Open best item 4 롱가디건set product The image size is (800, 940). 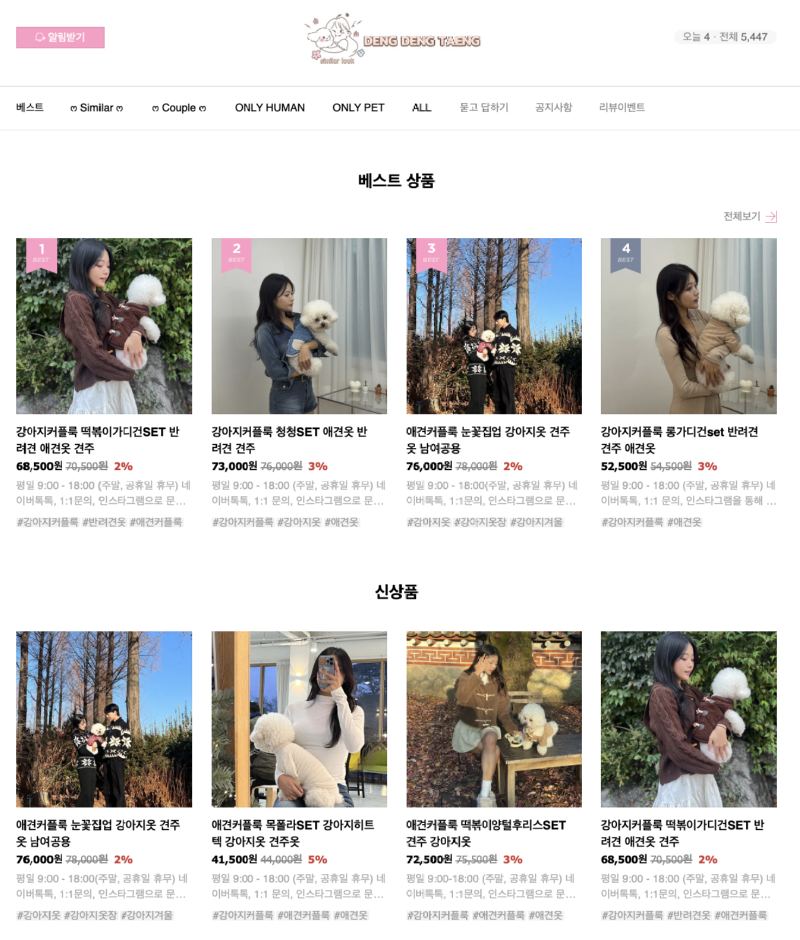(x=688, y=325)
